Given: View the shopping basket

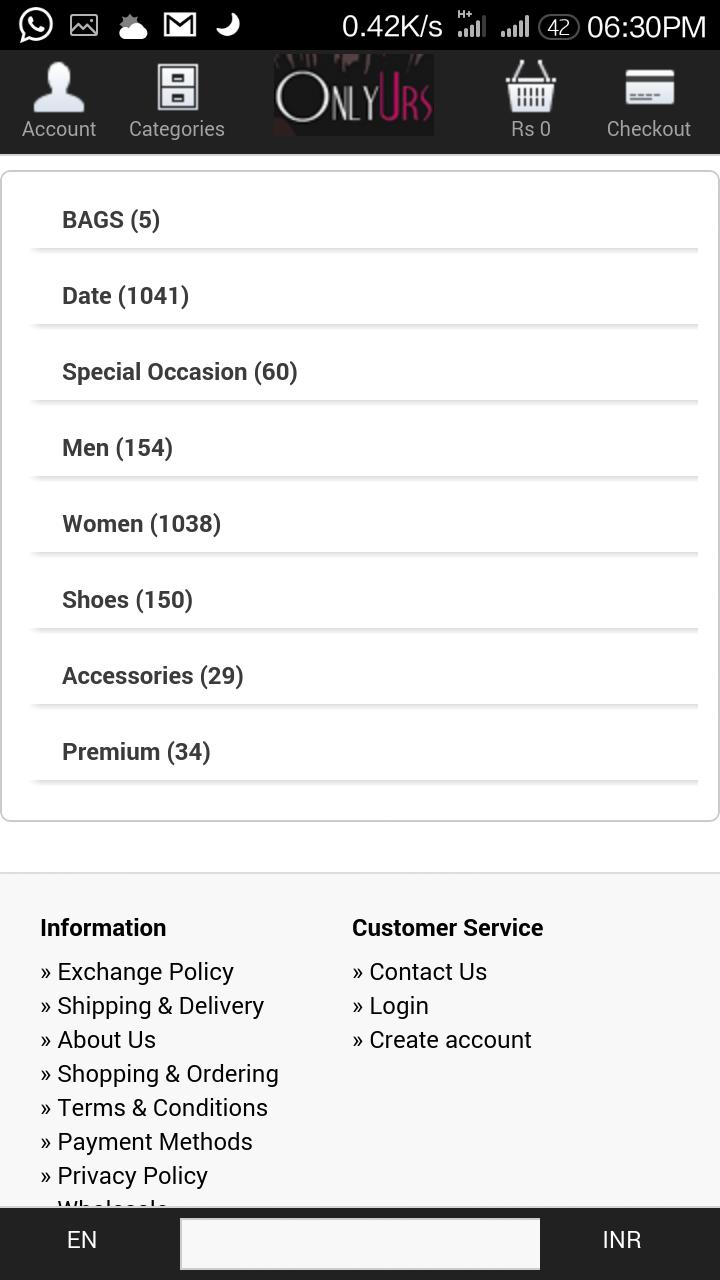Looking at the screenshot, I should pyautogui.click(x=530, y=101).
